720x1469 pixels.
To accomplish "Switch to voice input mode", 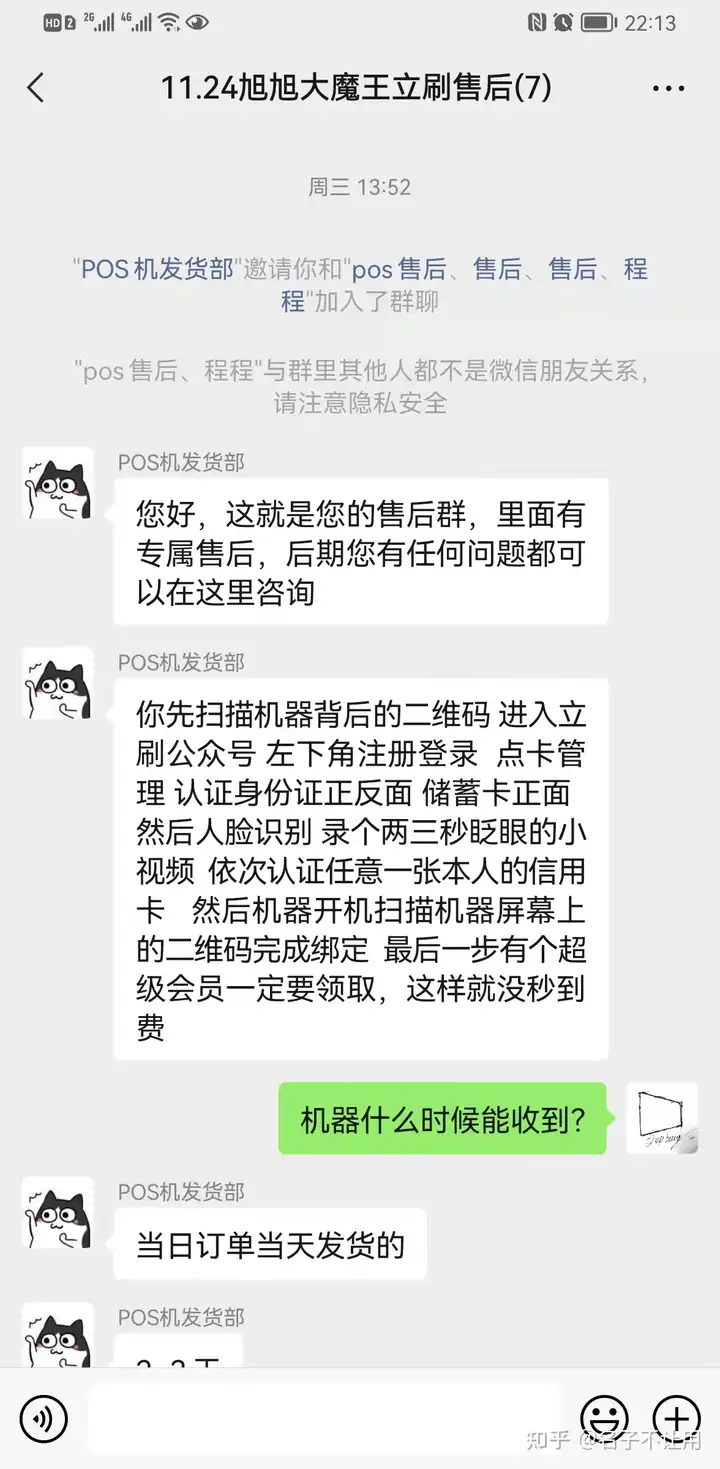I will click(43, 1417).
